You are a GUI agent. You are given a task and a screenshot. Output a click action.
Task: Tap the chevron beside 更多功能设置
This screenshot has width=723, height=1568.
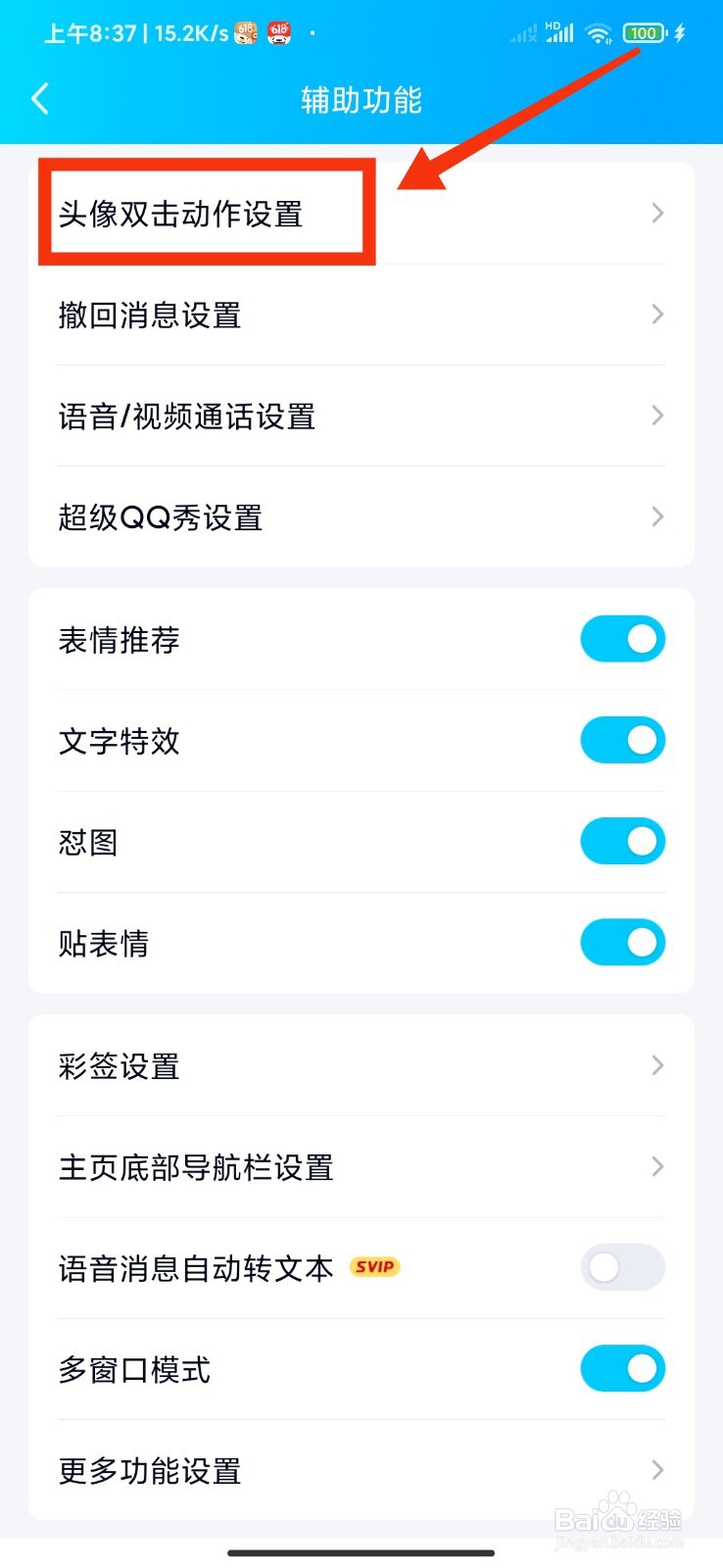tap(656, 1470)
